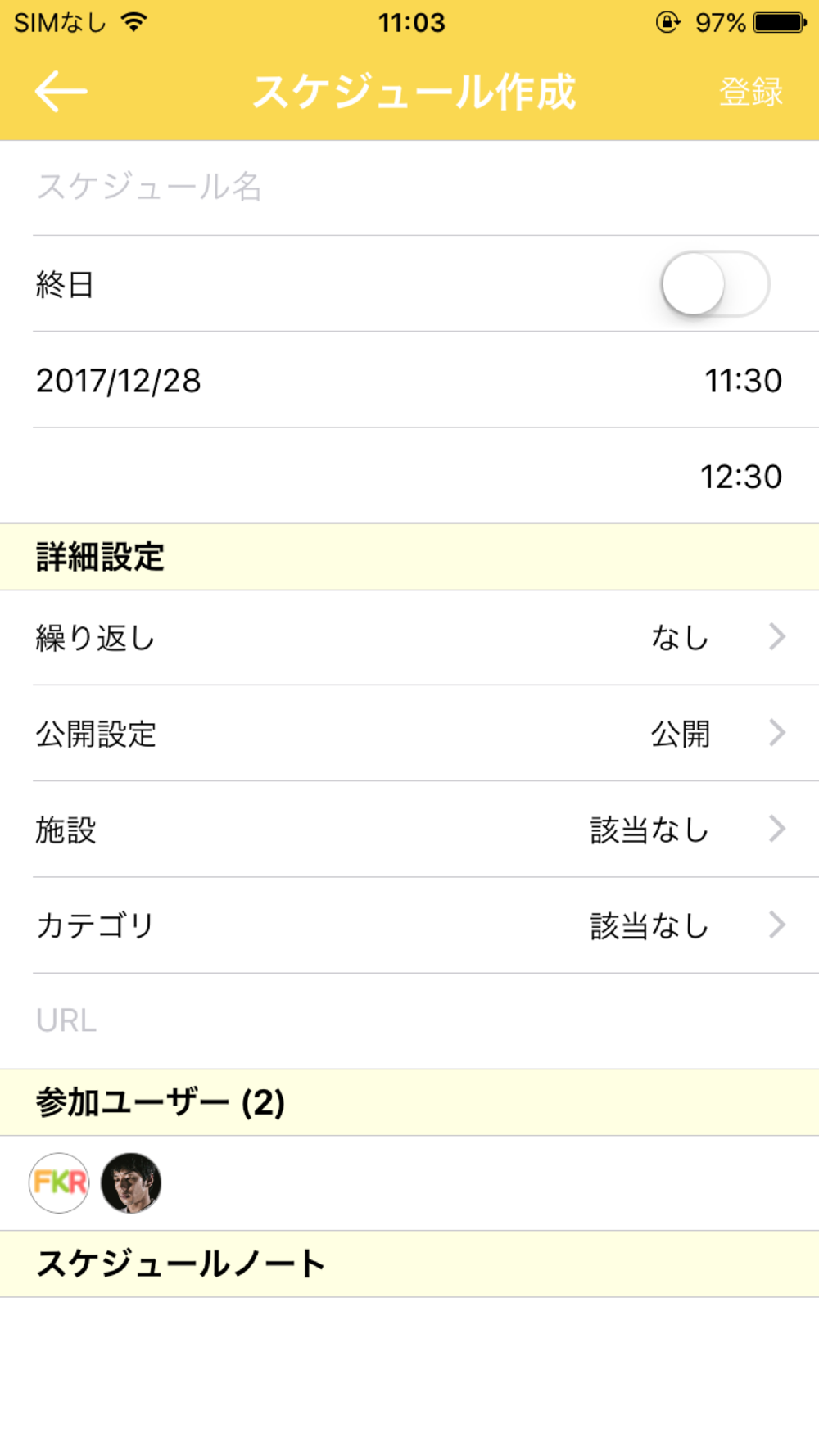Focus the URL input field
This screenshot has width=819, height=1456.
(x=409, y=1021)
